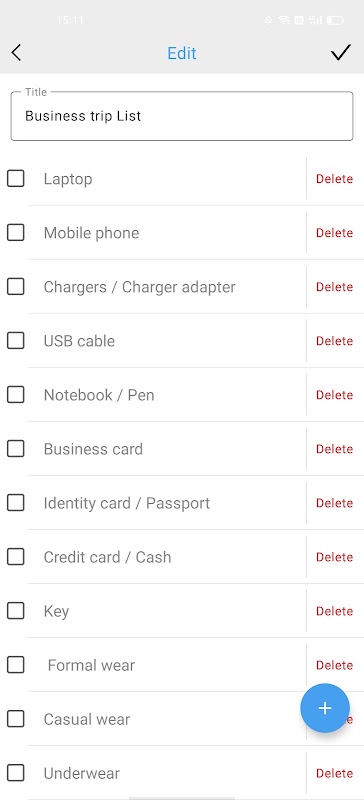The image size is (364, 800).
Task: Delete the Business card entry
Action: 334,449
